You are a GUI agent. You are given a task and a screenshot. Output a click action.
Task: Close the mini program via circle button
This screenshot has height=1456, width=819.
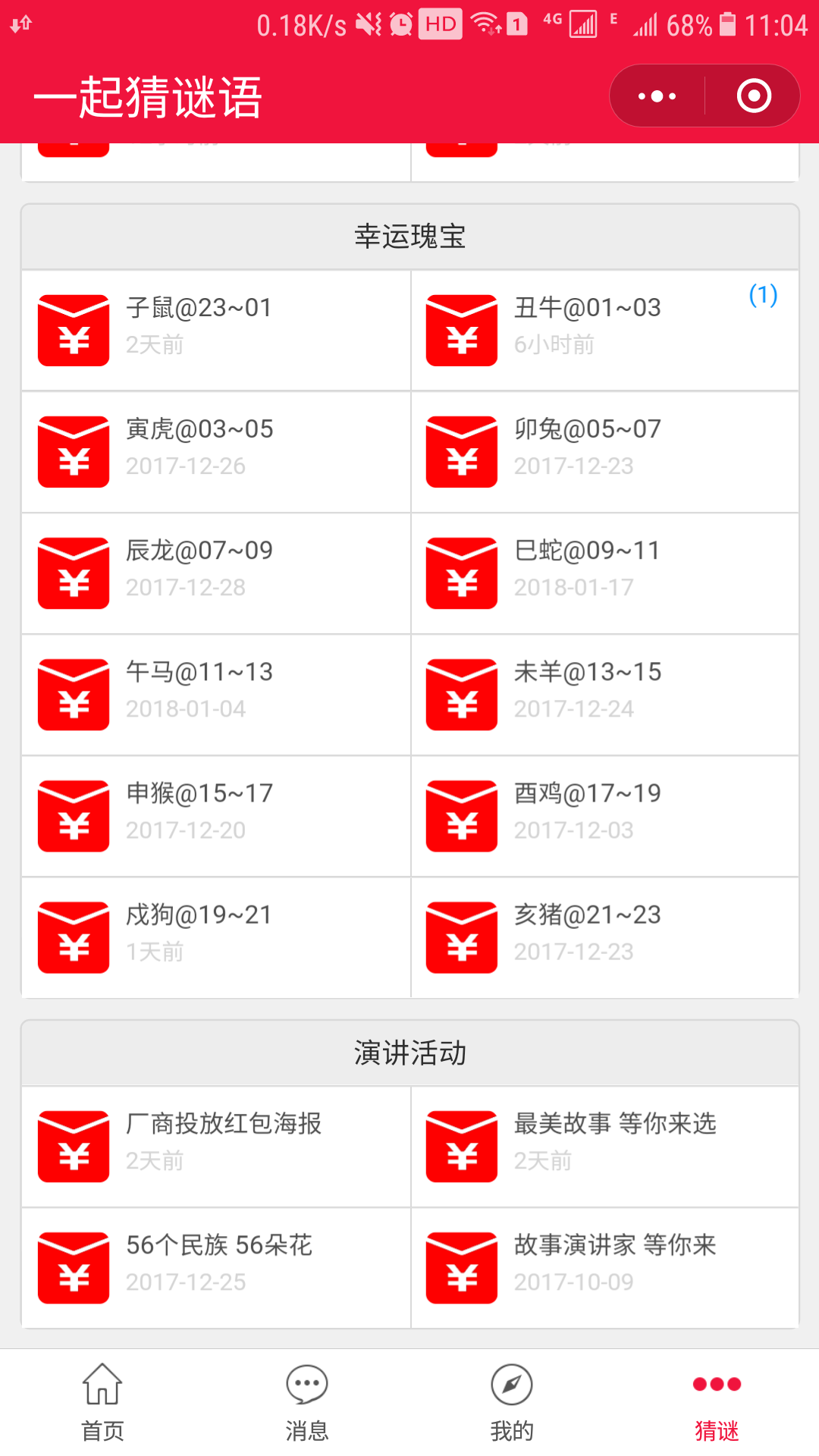coord(754,96)
